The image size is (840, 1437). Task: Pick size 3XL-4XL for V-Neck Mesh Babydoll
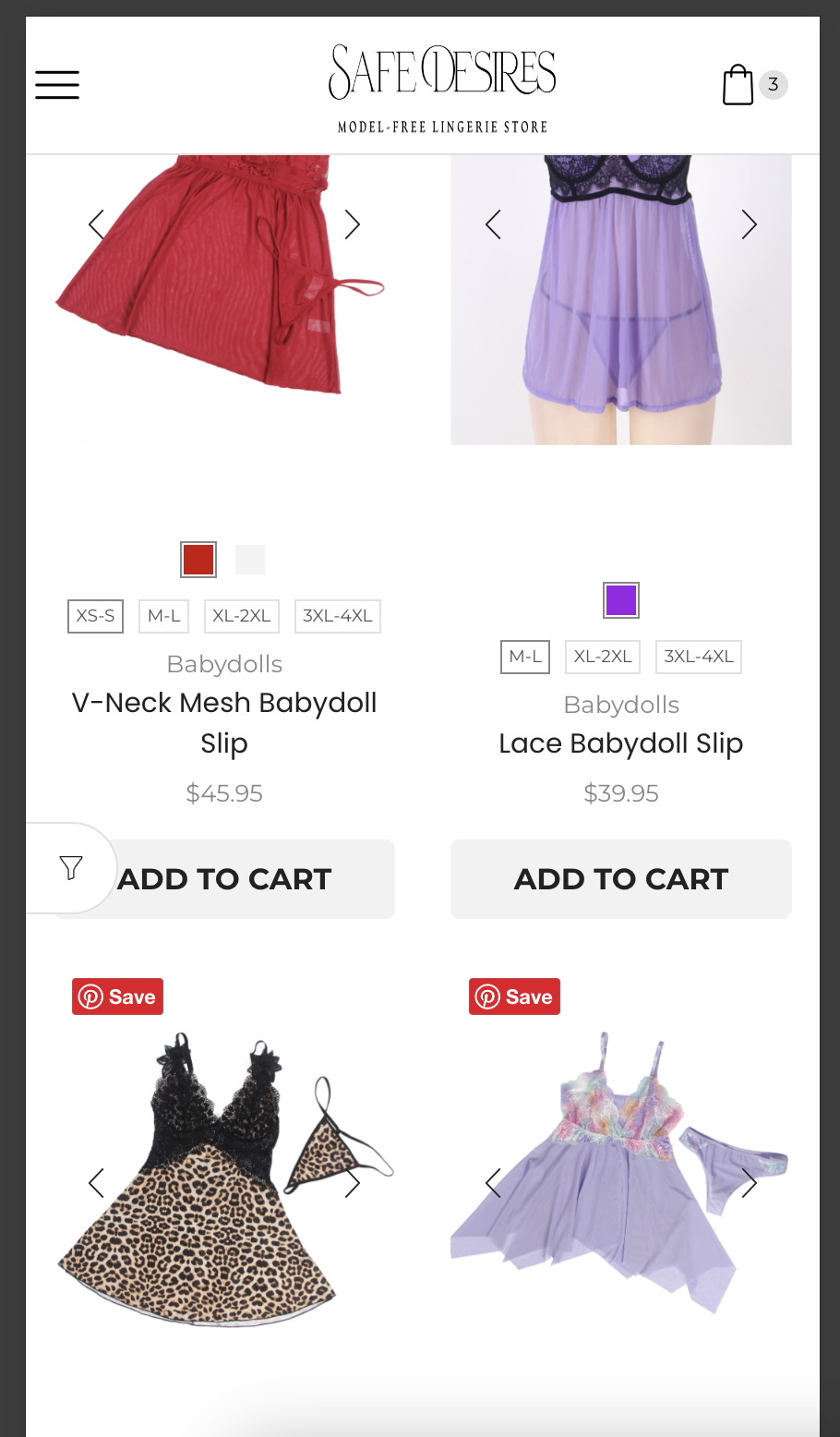[338, 616]
